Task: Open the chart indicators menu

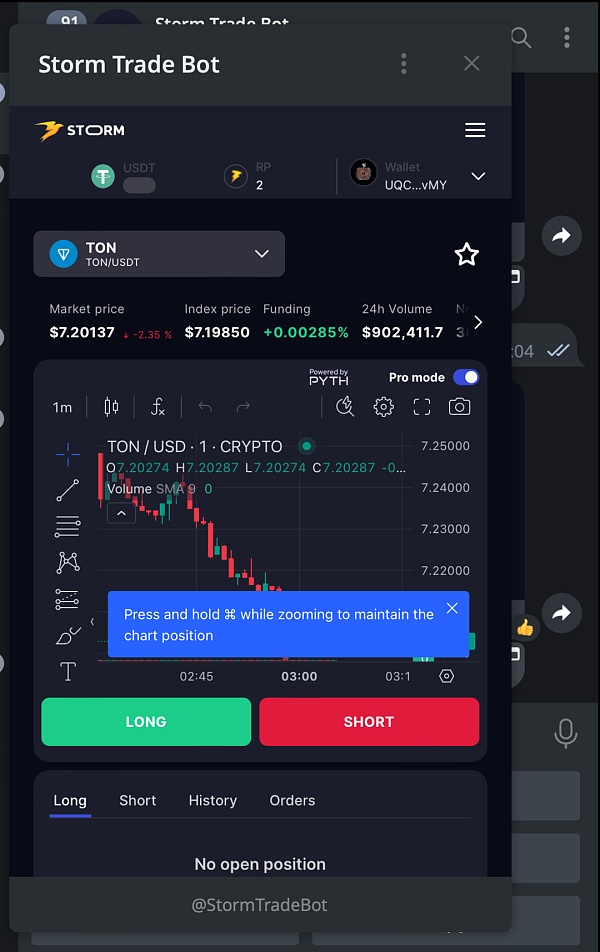Action: (158, 407)
